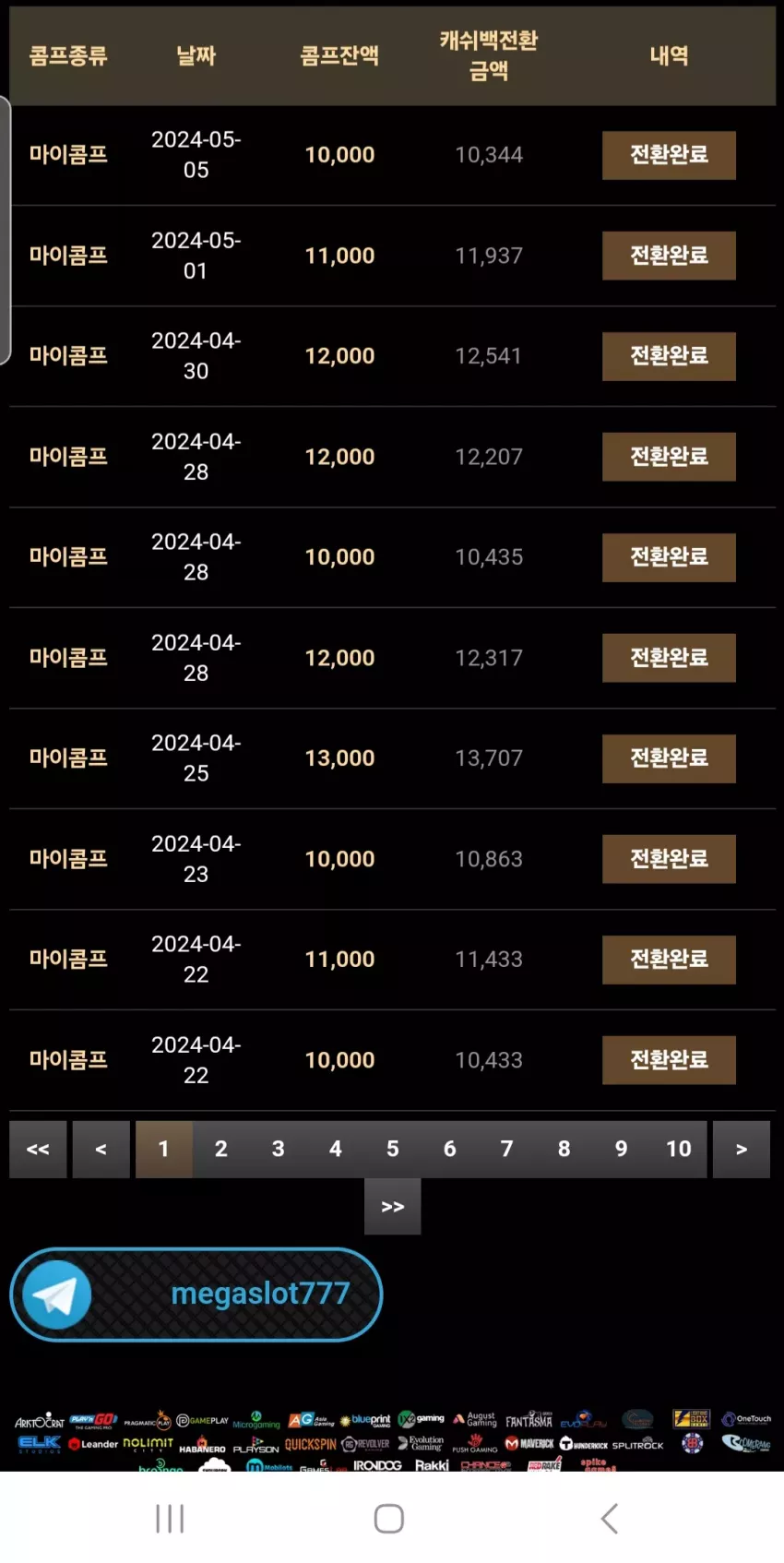This screenshot has width=784, height=1563.
Task: Go to next page with > arrow
Action: pyautogui.click(x=742, y=1149)
